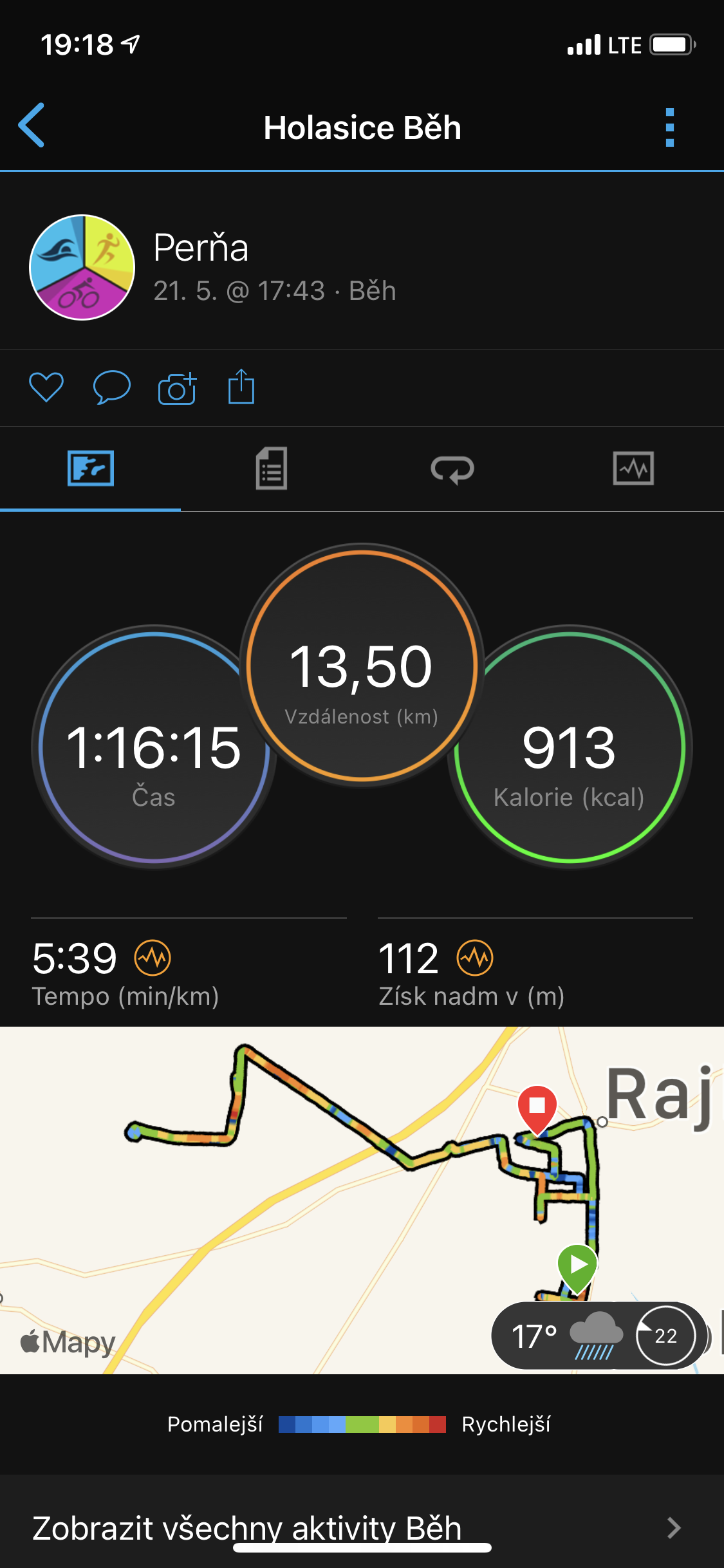Select the overview tab

[91, 469]
